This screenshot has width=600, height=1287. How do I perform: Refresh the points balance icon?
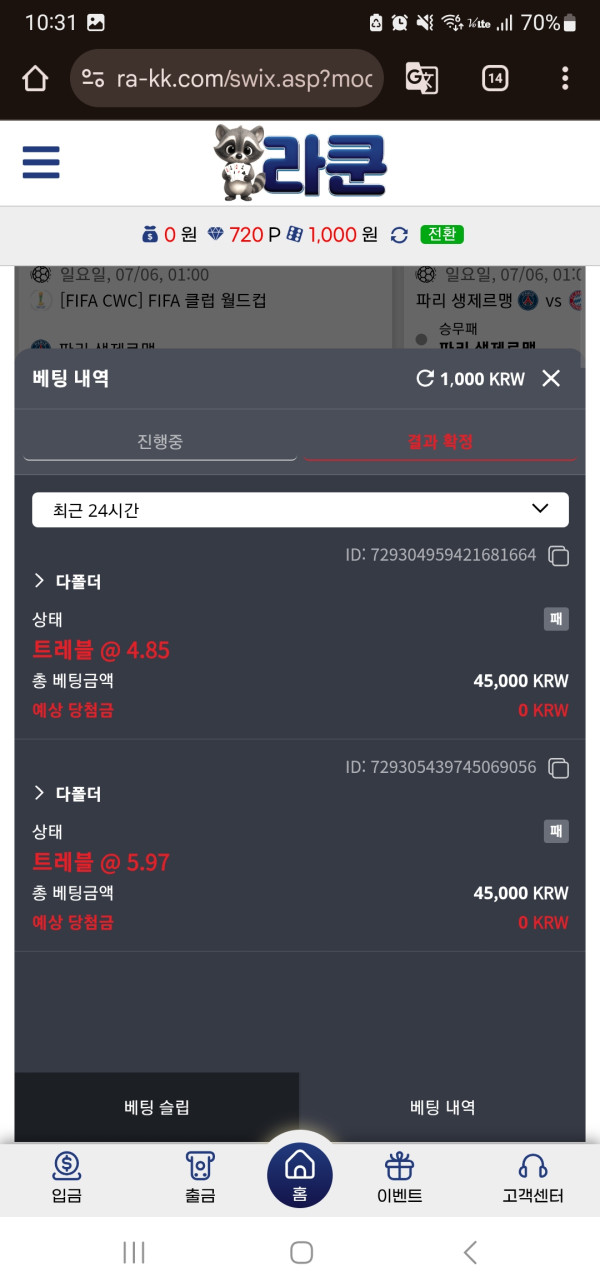pyautogui.click(x=399, y=235)
